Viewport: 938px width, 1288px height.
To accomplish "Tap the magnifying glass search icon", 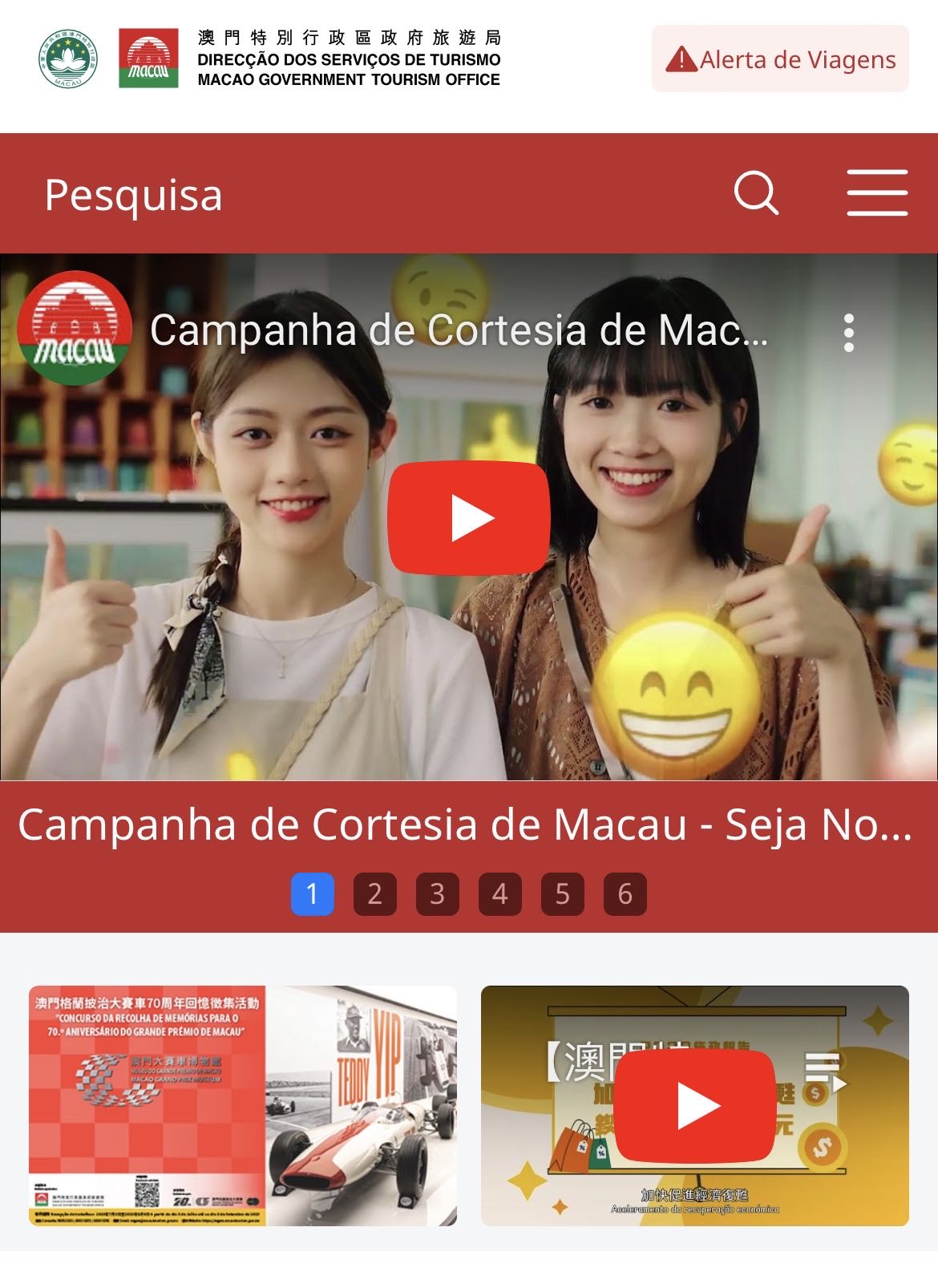I will tap(756, 193).
